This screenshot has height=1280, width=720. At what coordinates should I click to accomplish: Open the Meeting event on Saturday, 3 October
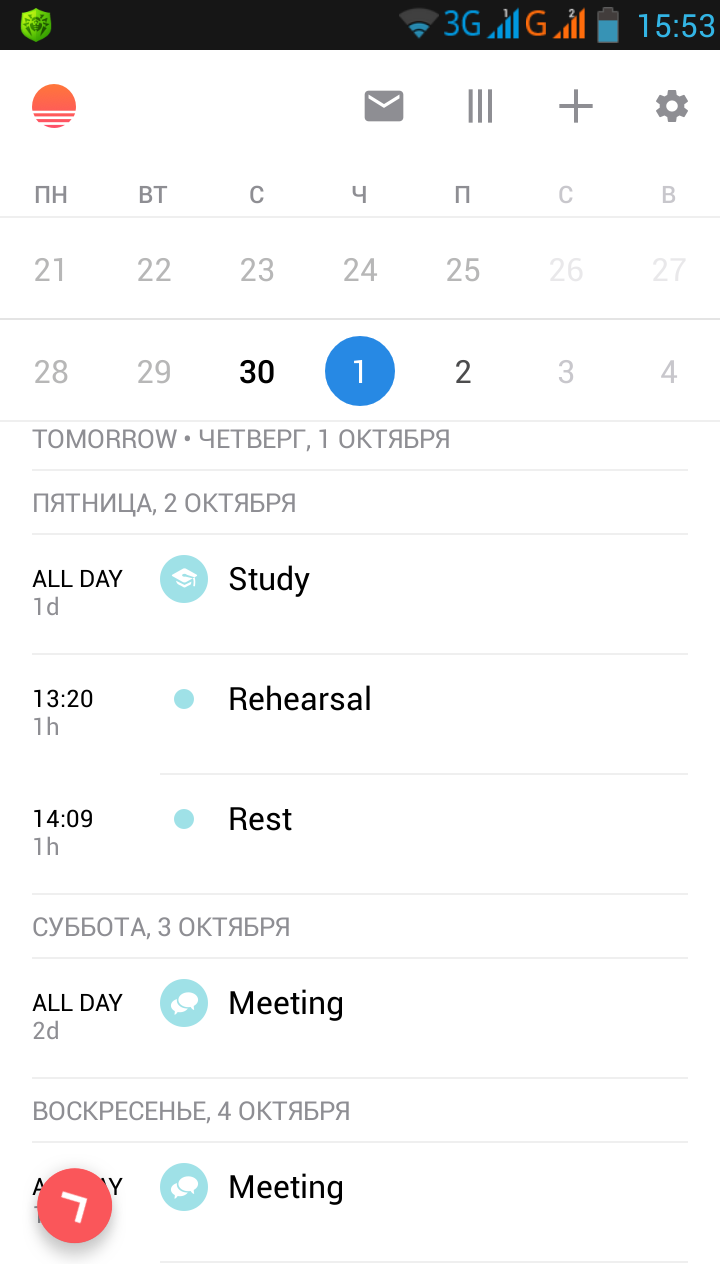coord(360,1018)
